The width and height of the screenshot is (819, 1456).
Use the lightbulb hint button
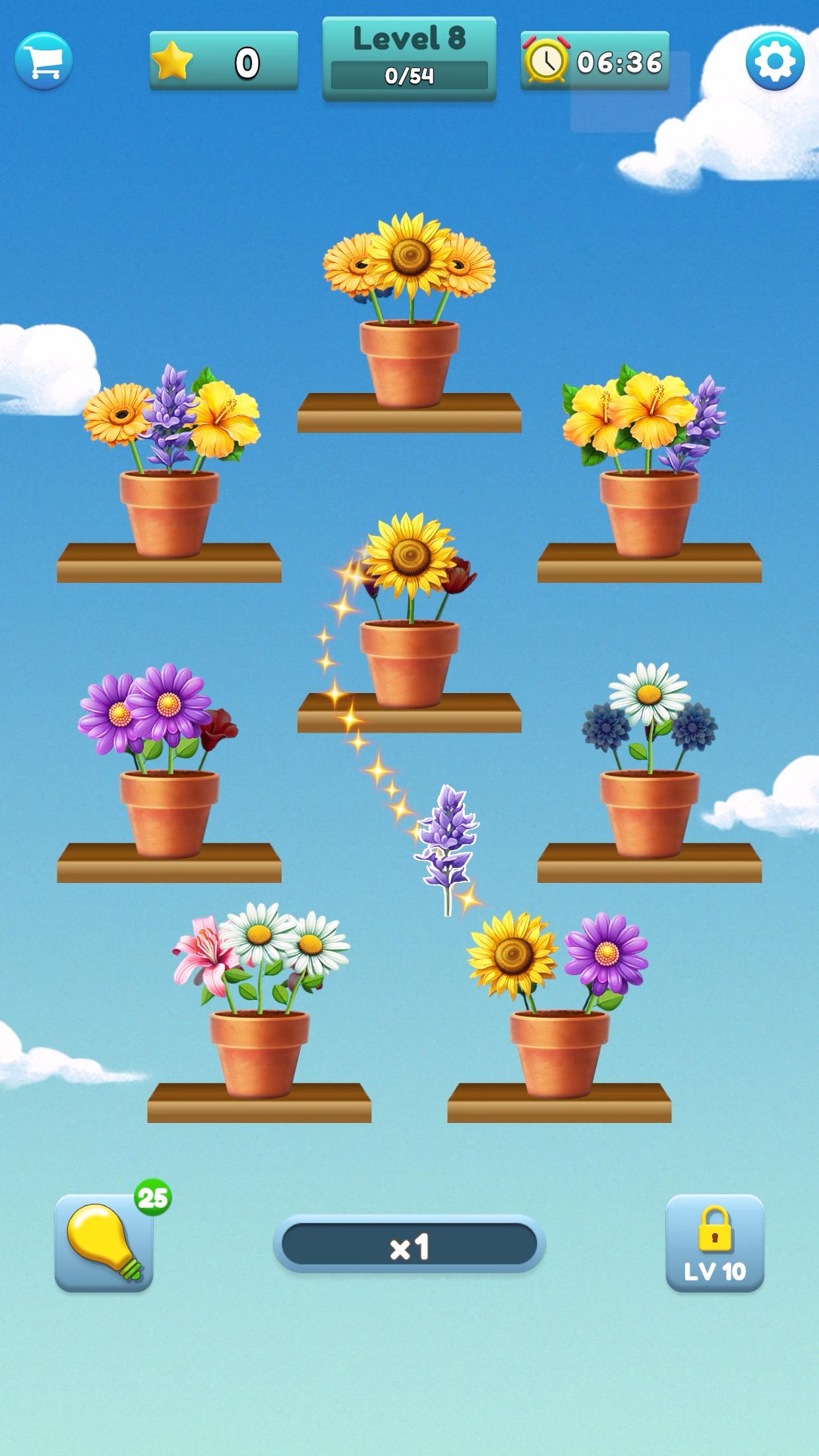[x=104, y=1242]
